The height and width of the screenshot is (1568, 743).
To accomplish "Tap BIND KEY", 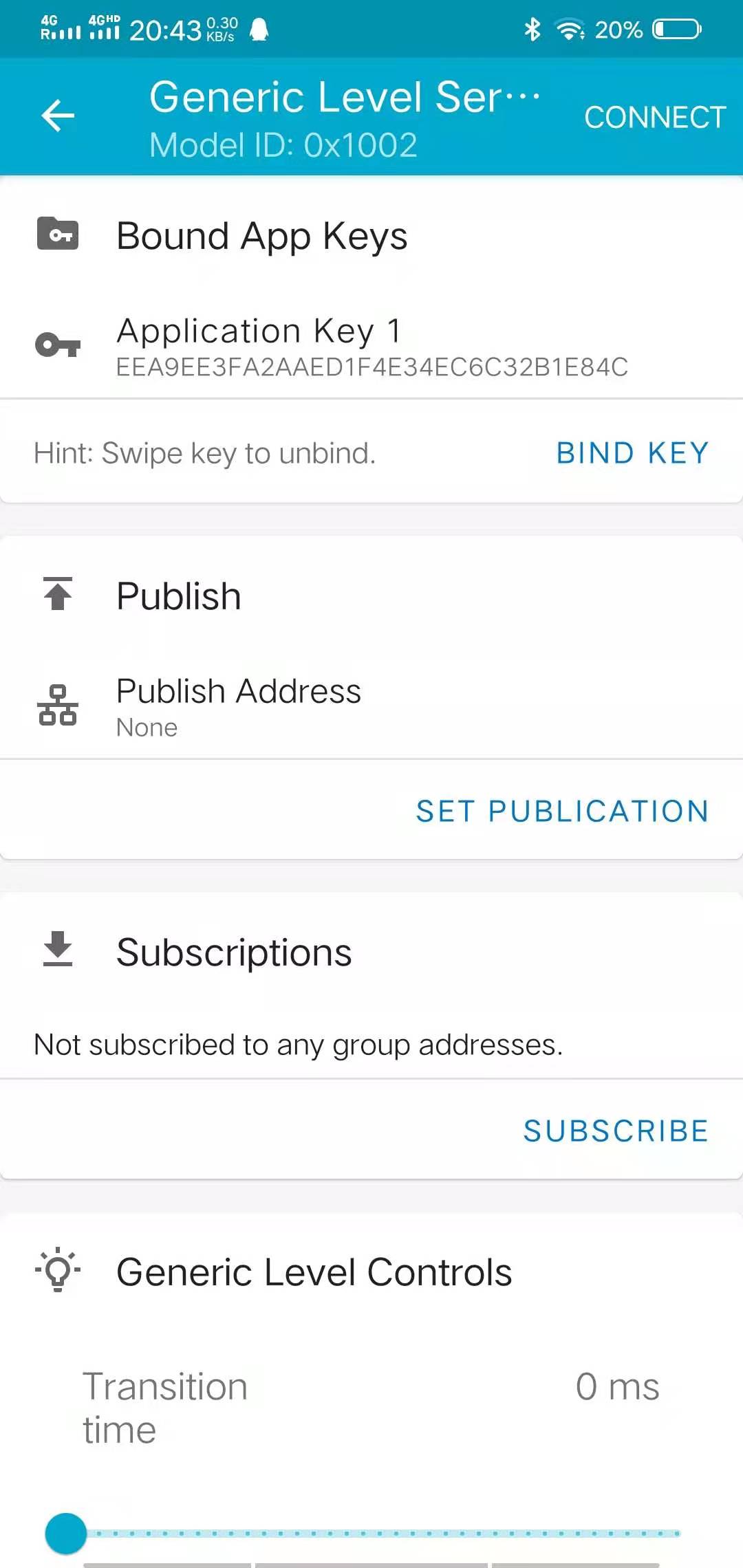I will tap(632, 453).
